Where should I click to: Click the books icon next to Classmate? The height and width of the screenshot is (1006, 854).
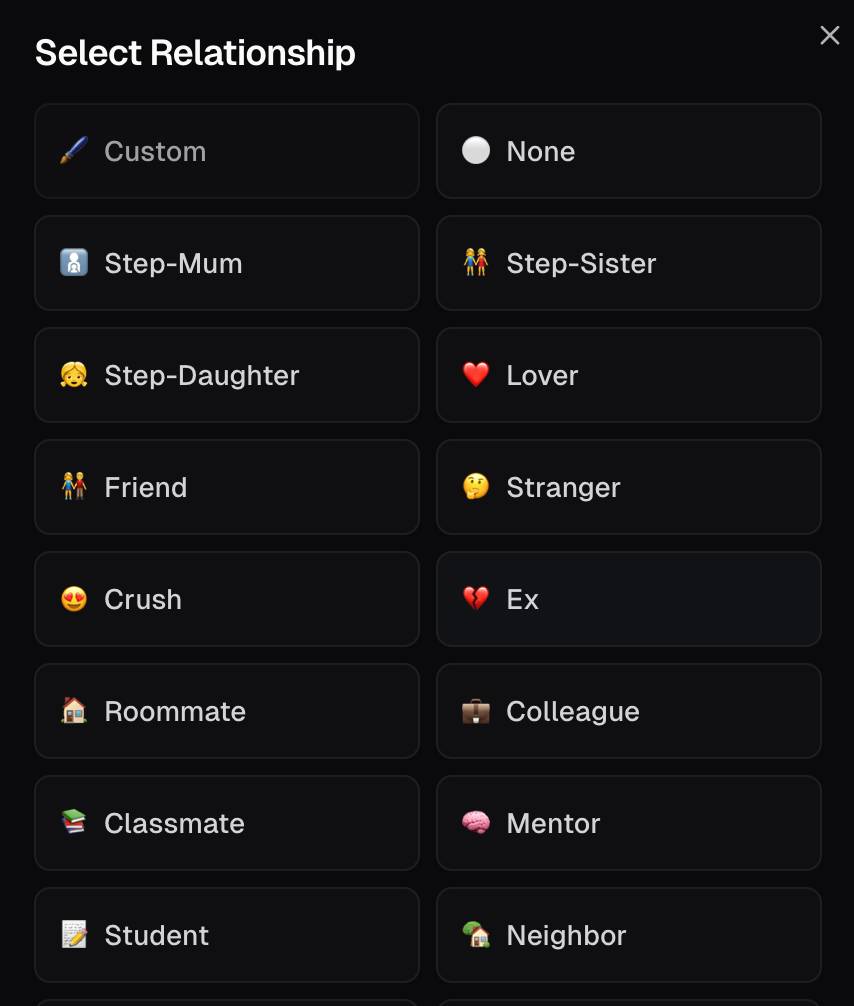[76, 823]
